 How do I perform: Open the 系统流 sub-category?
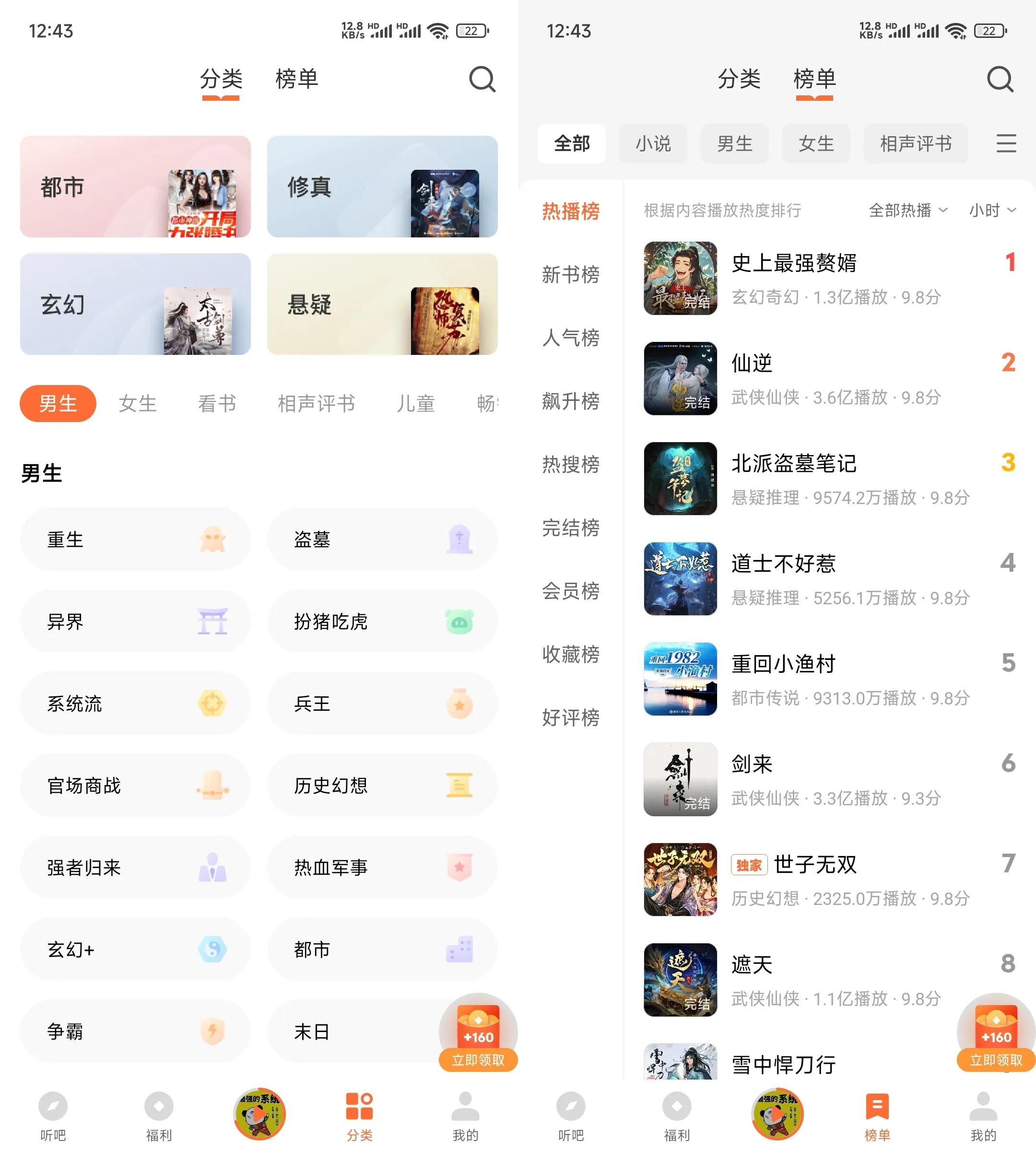(x=135, y=703)
